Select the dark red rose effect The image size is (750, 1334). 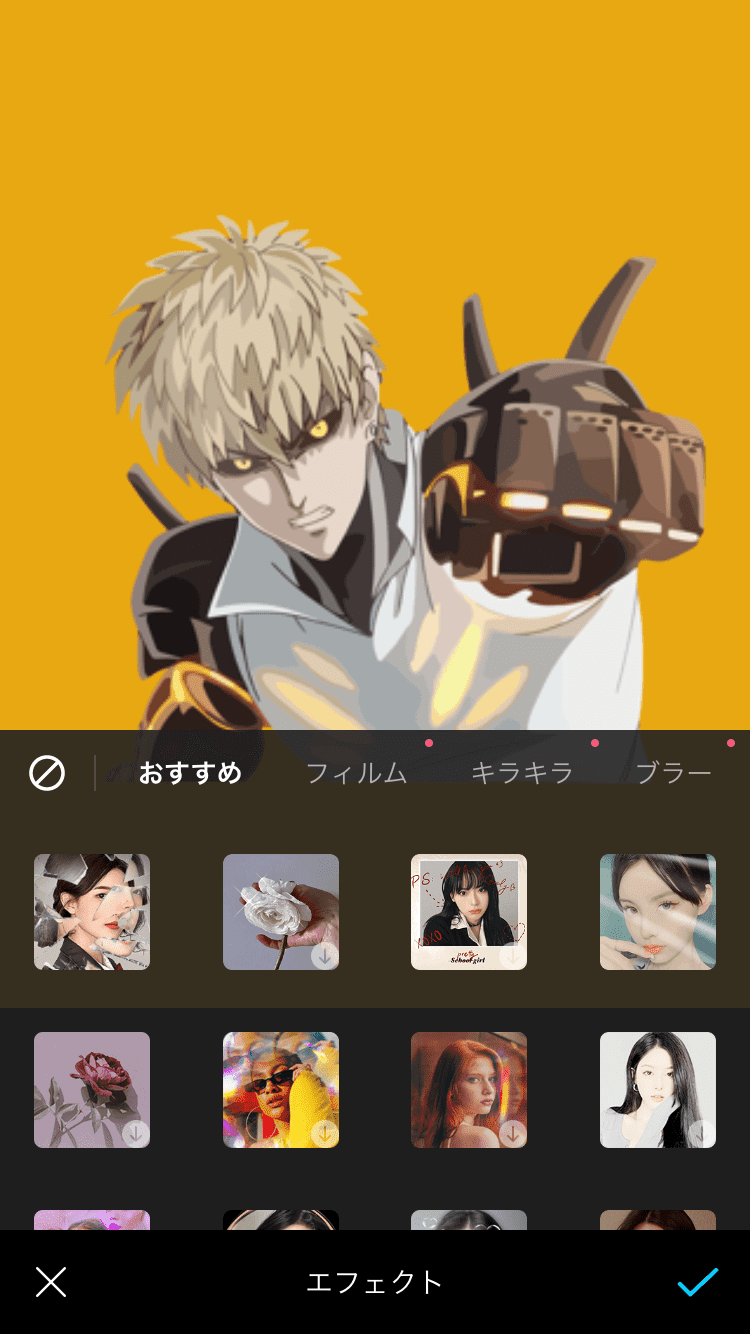[92, 1090]
